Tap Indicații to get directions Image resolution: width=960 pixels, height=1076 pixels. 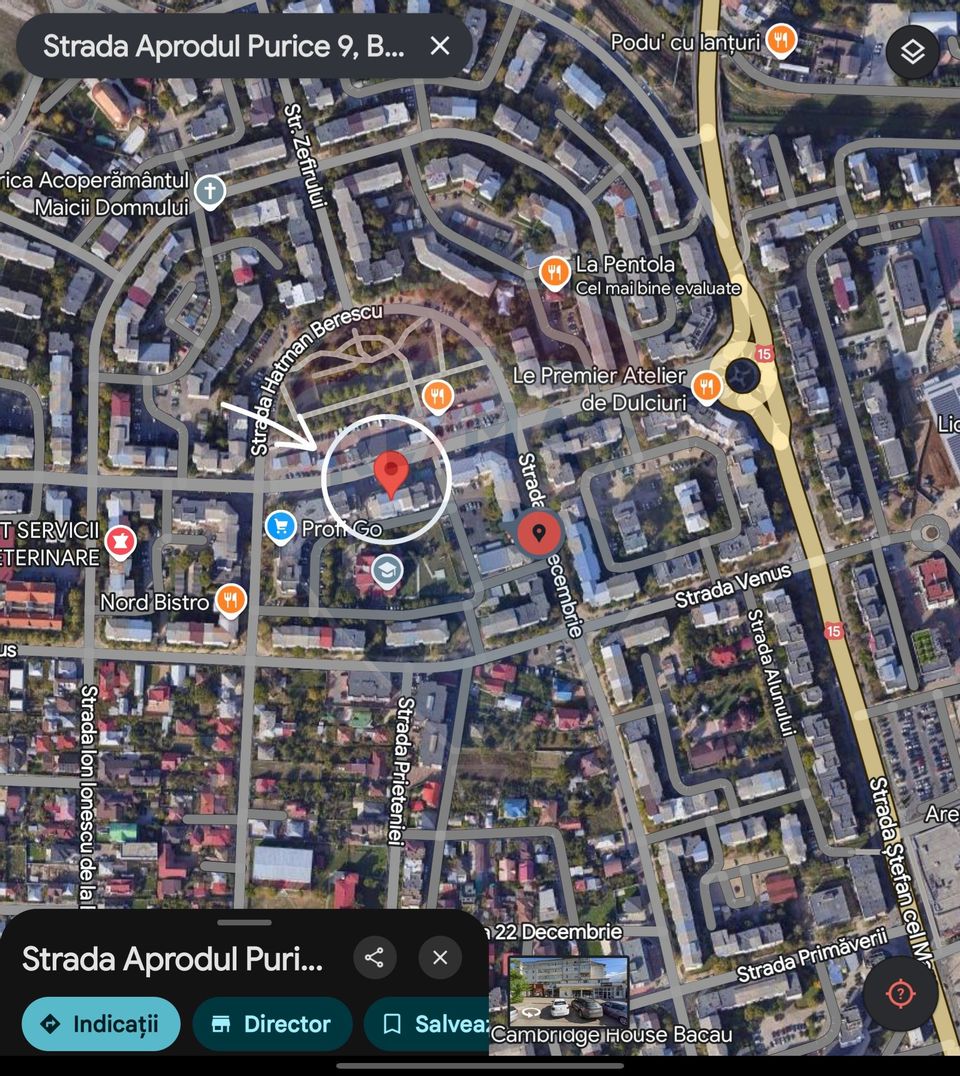[100, 1024]
